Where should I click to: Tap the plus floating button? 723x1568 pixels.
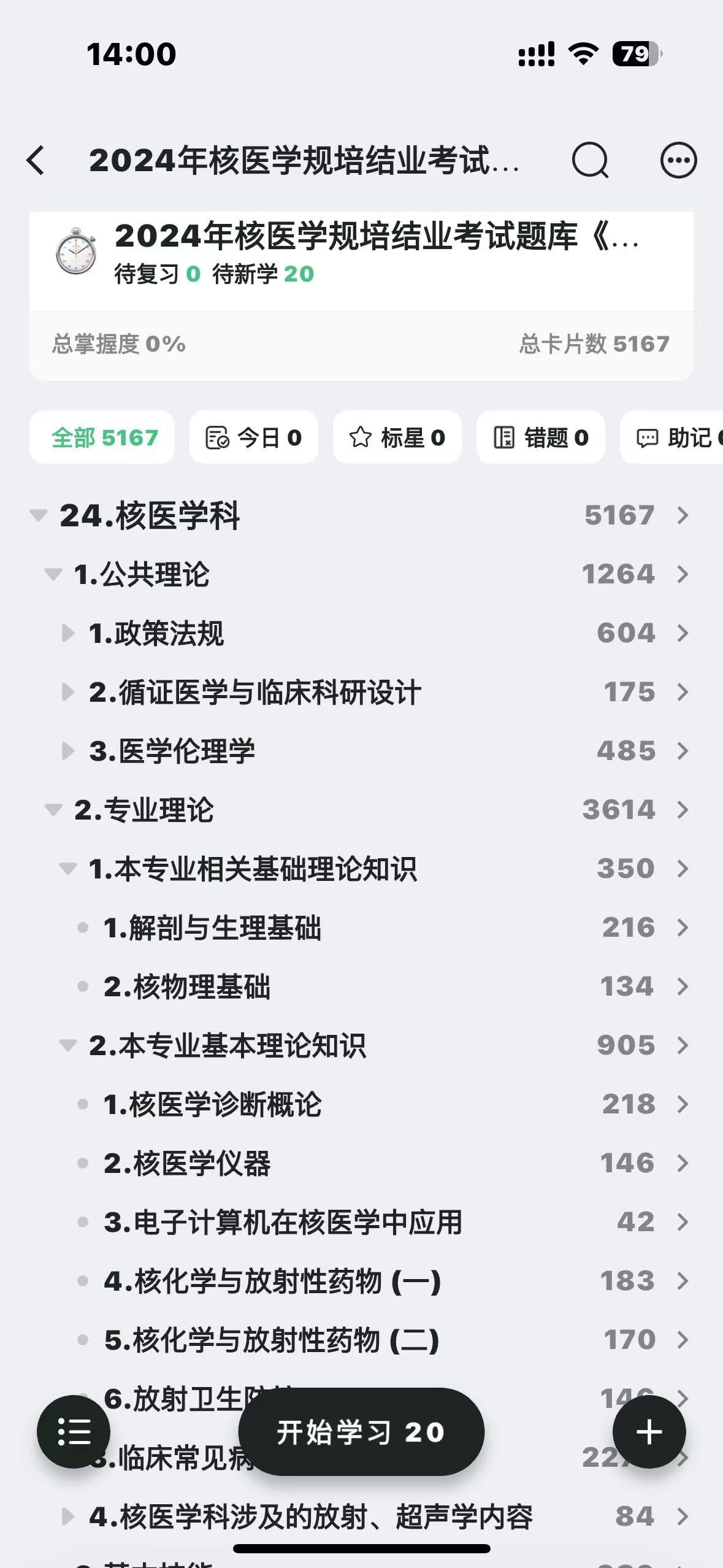click(x=649, y=1432)
